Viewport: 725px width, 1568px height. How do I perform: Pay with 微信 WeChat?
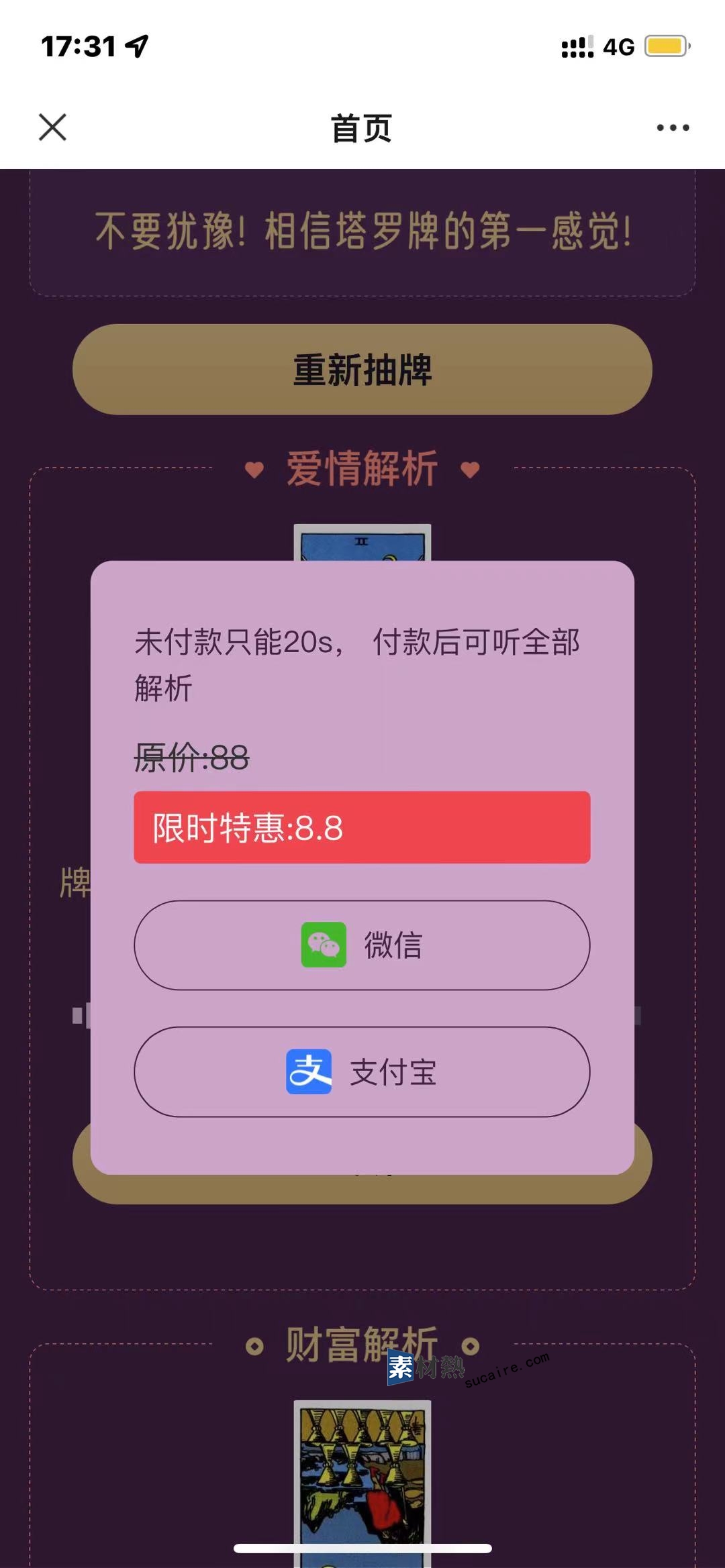(x=362, y=945)
